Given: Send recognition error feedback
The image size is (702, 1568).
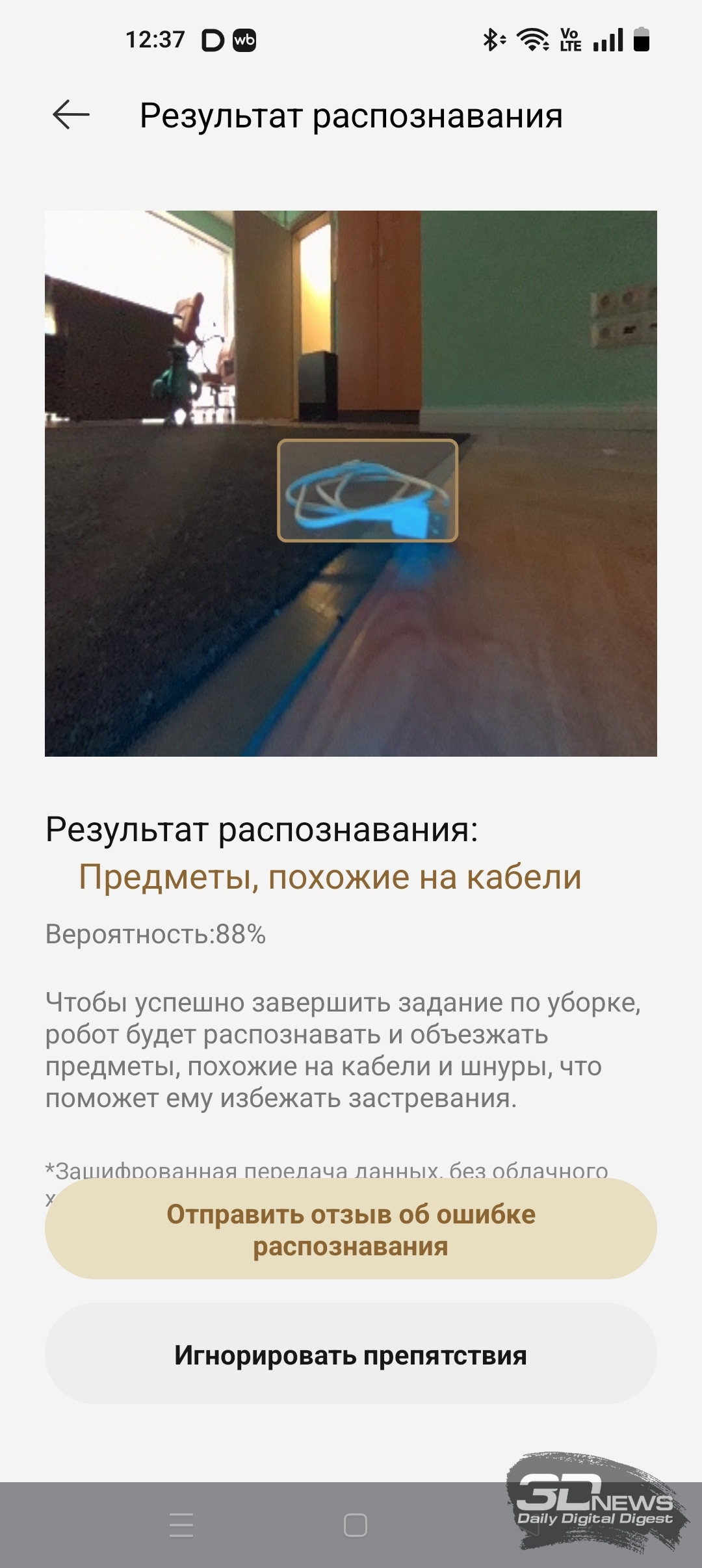Looking at the screenshot, I should point(351,1230).
